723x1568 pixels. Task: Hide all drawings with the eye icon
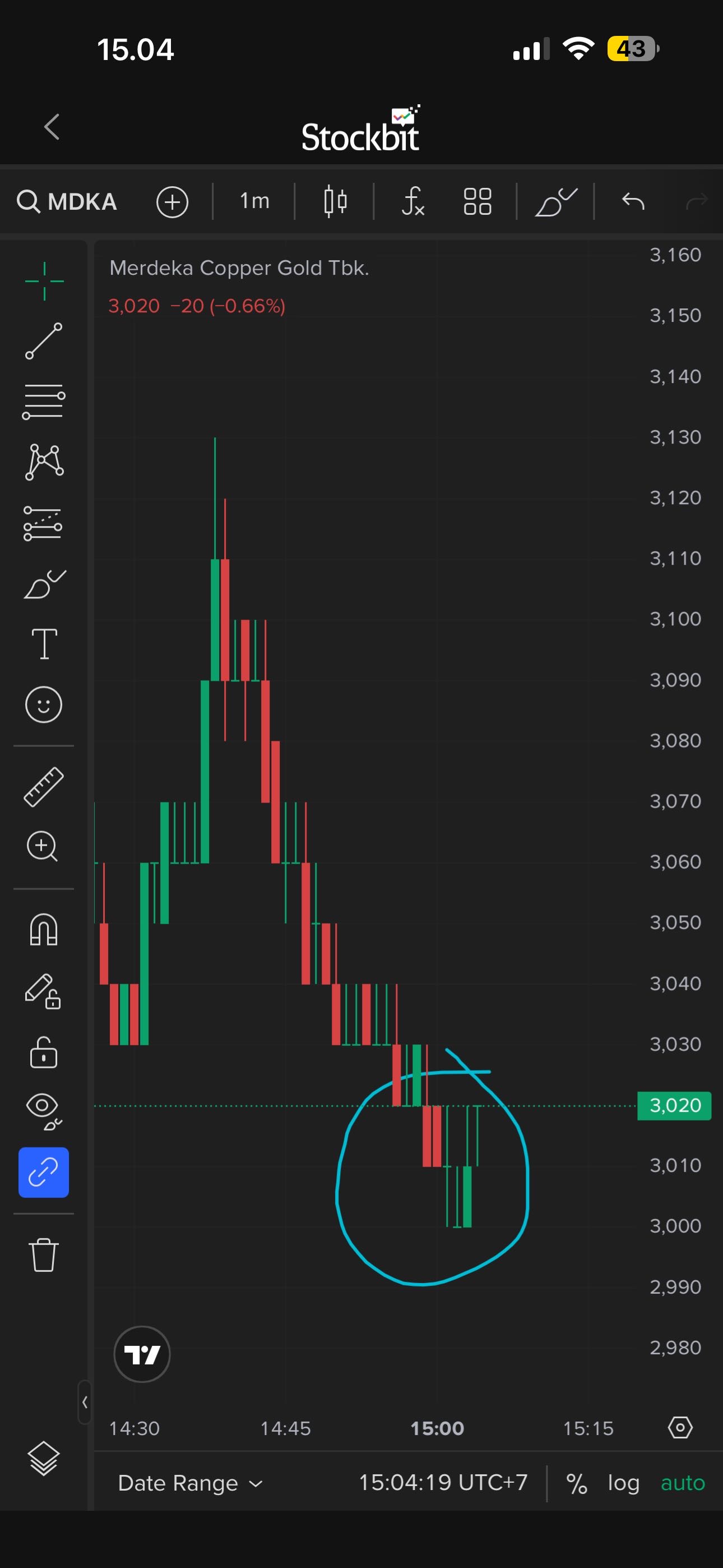[44, 1112]
